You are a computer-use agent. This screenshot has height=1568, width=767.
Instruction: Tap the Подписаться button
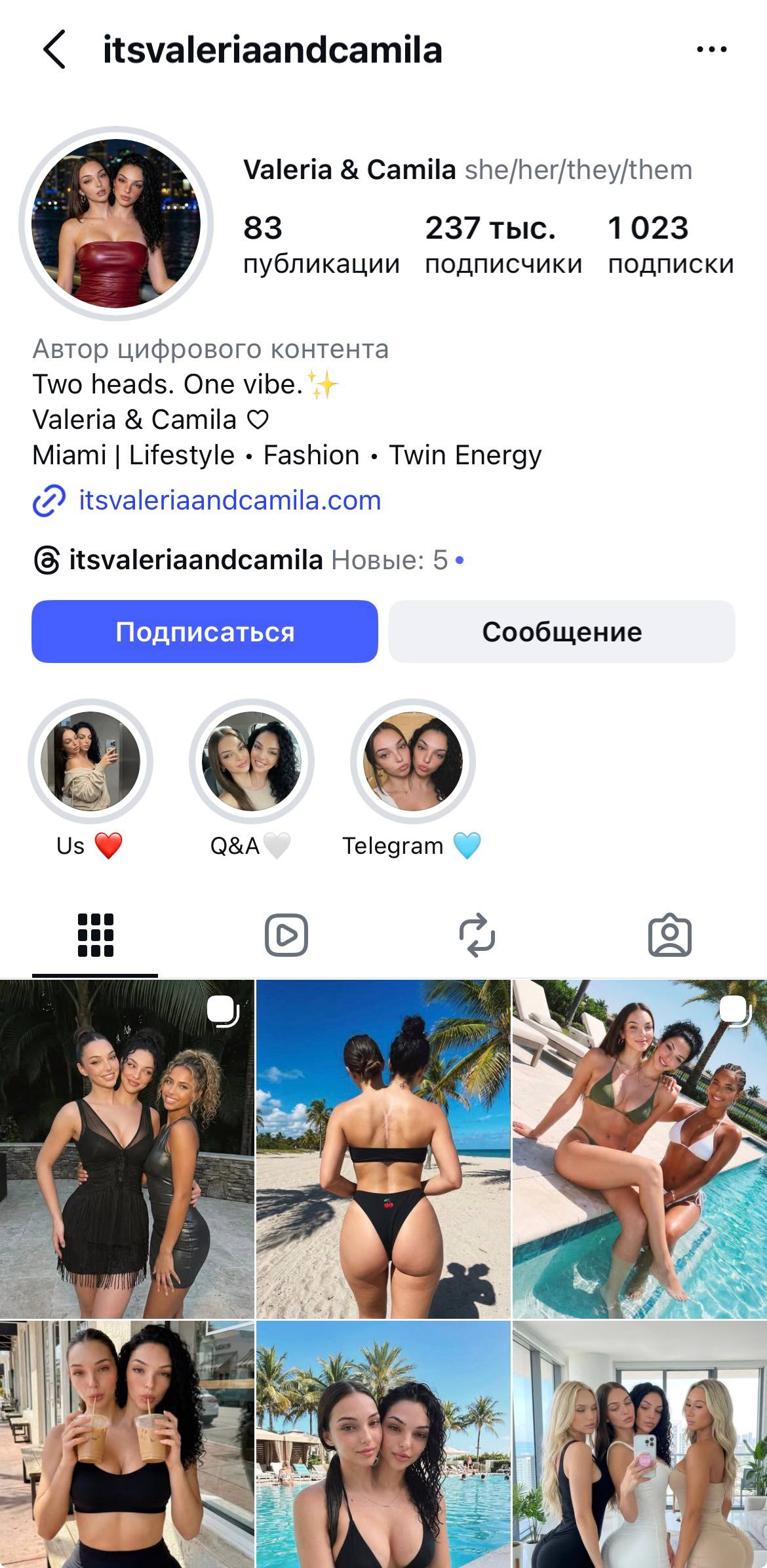coord(205,632)
